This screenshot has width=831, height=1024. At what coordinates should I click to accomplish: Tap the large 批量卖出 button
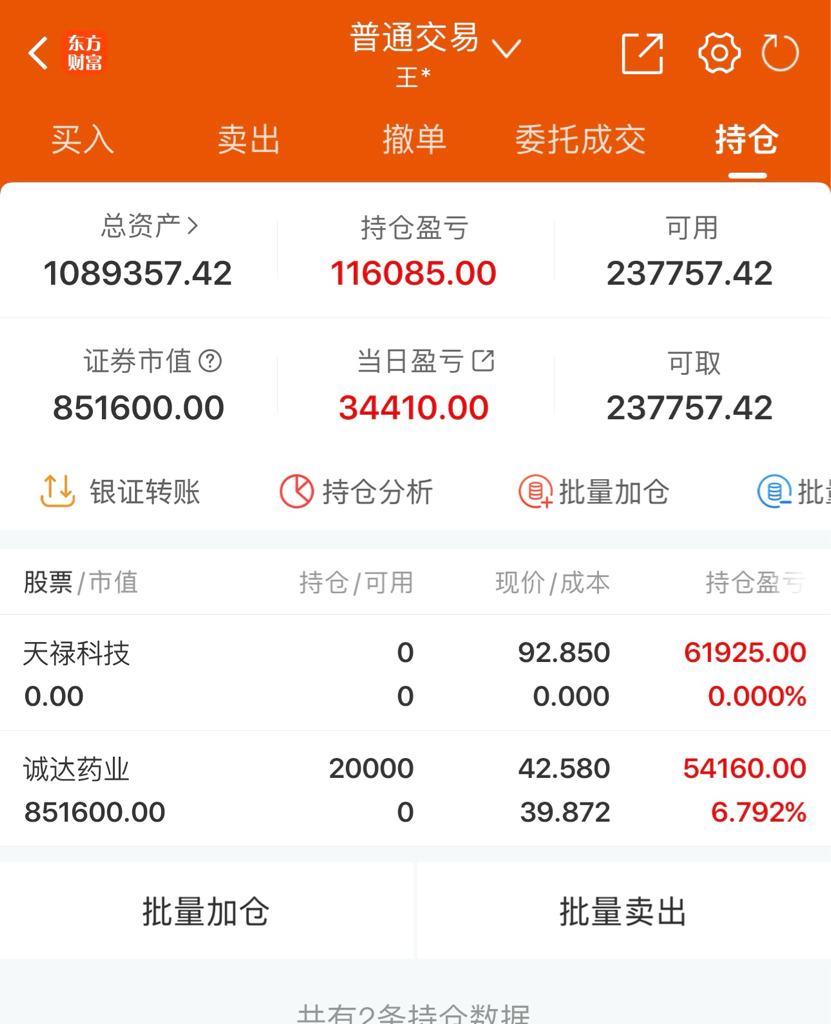(623, 911)
